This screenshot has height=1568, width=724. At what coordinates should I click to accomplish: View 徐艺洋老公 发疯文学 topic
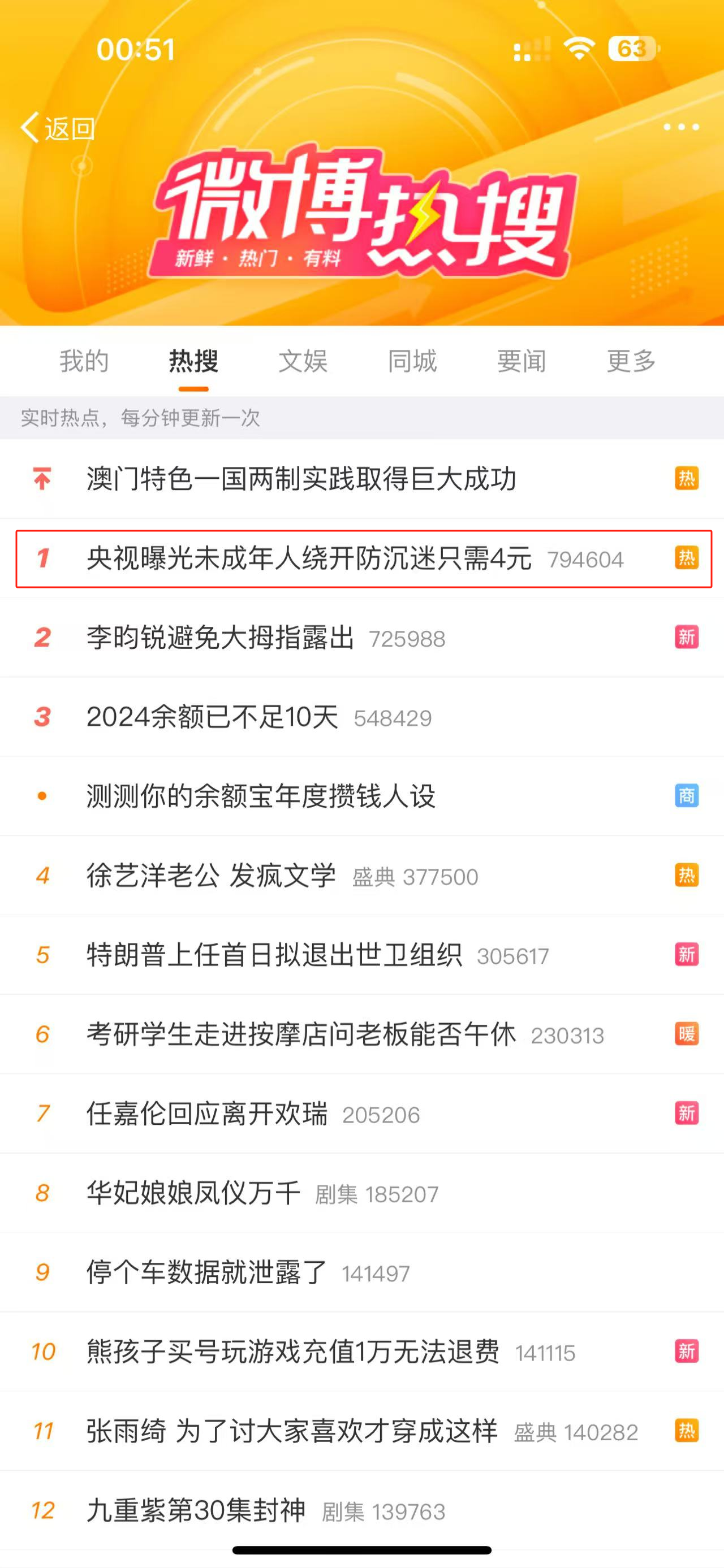click(x=210, y=876)
